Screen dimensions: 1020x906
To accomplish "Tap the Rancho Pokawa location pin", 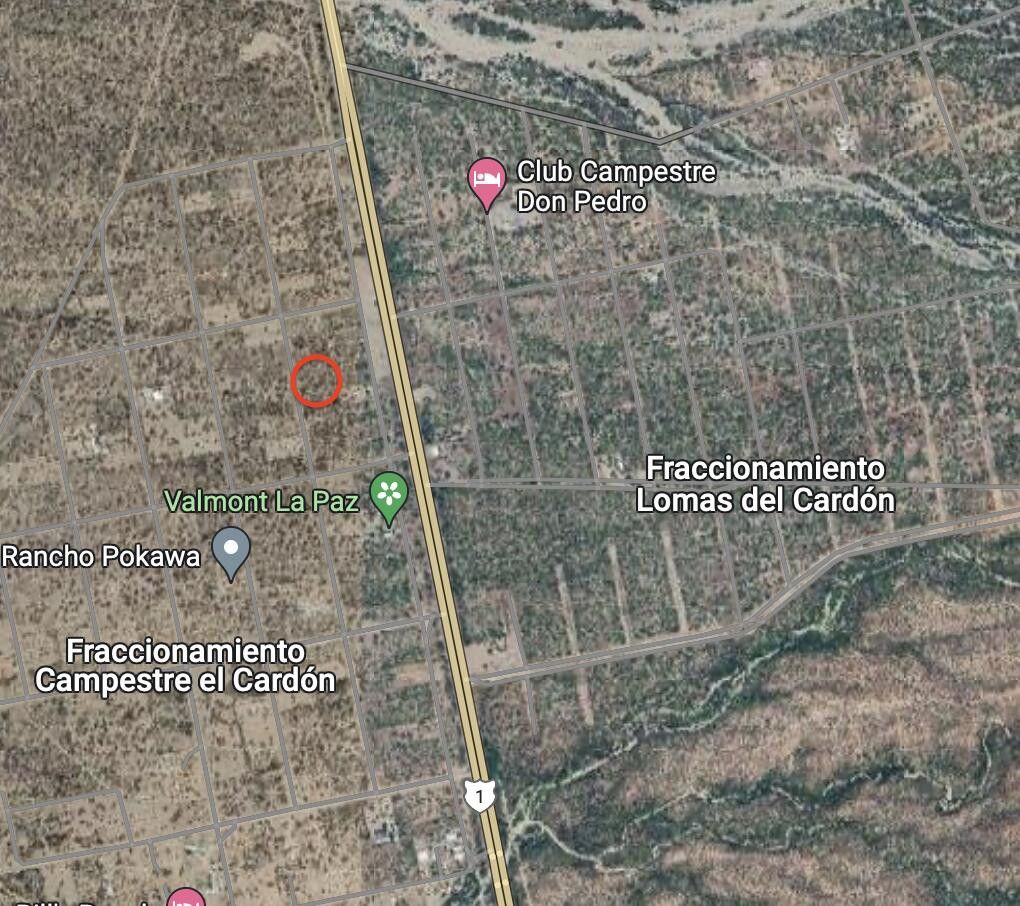I will pyautogui.click(x=232, y=551).
